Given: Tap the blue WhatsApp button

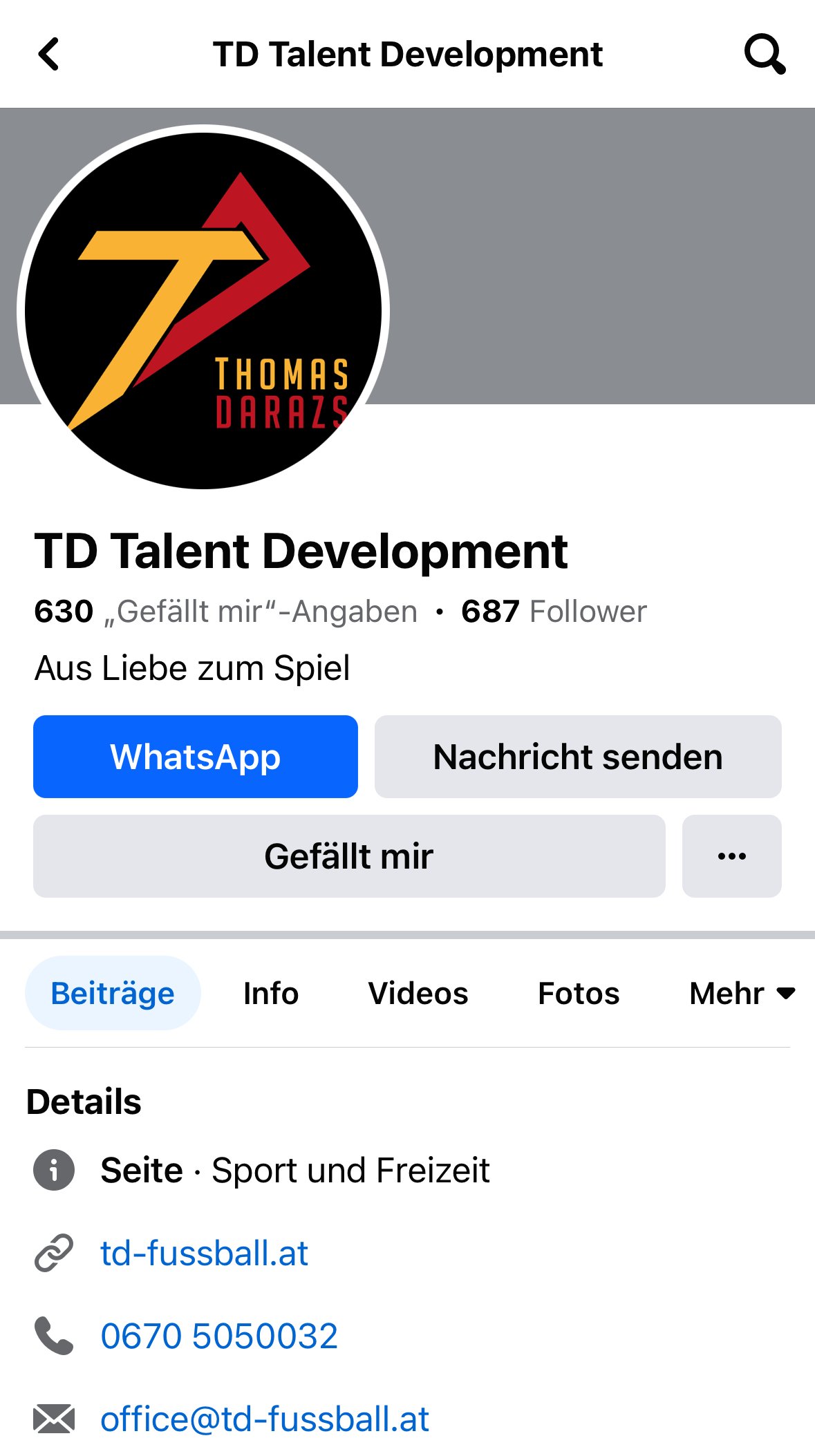Looking at the screenshot, I should click(196, 757).
